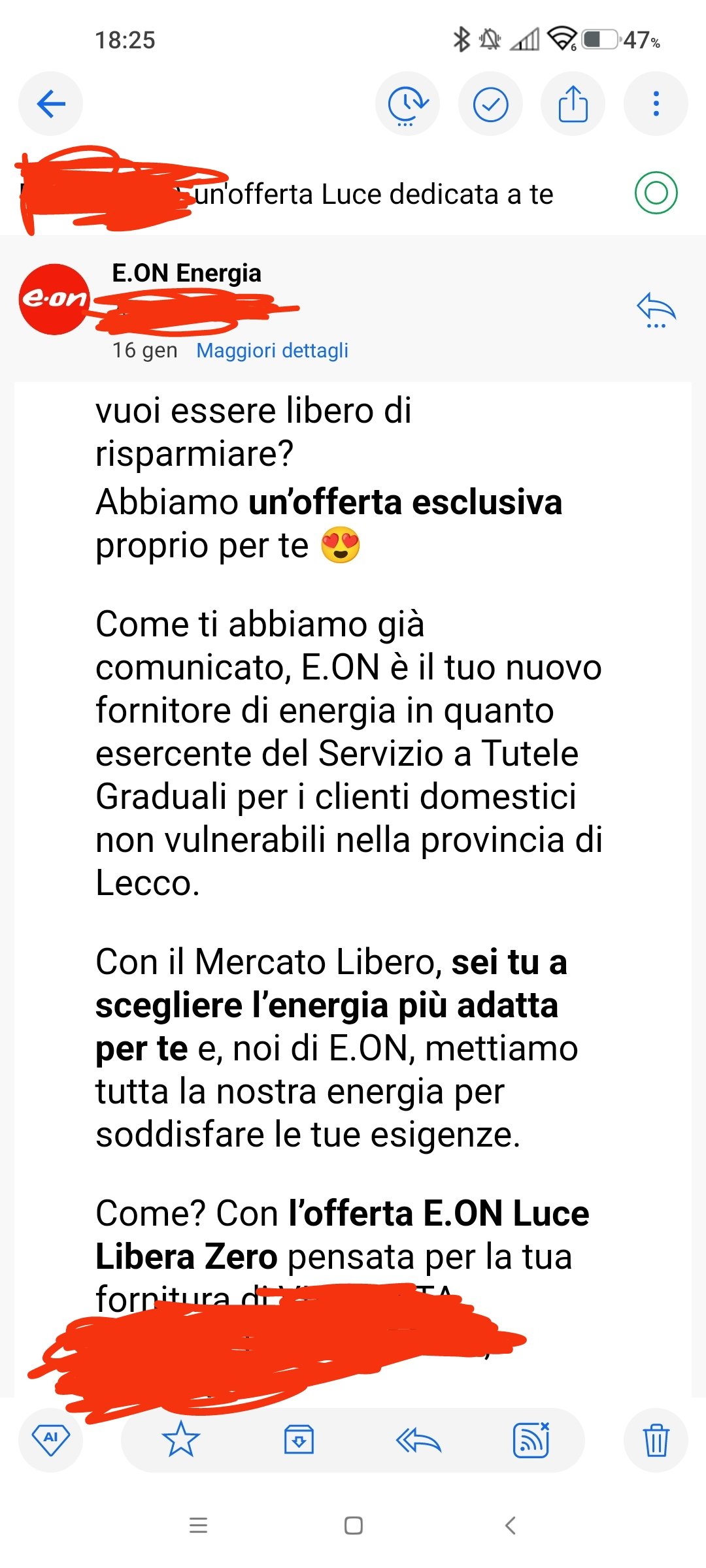The width and height of the screenshot is (706, 1568).
Task: Open the three-dot overflow menu
Action: click(656, 104)
